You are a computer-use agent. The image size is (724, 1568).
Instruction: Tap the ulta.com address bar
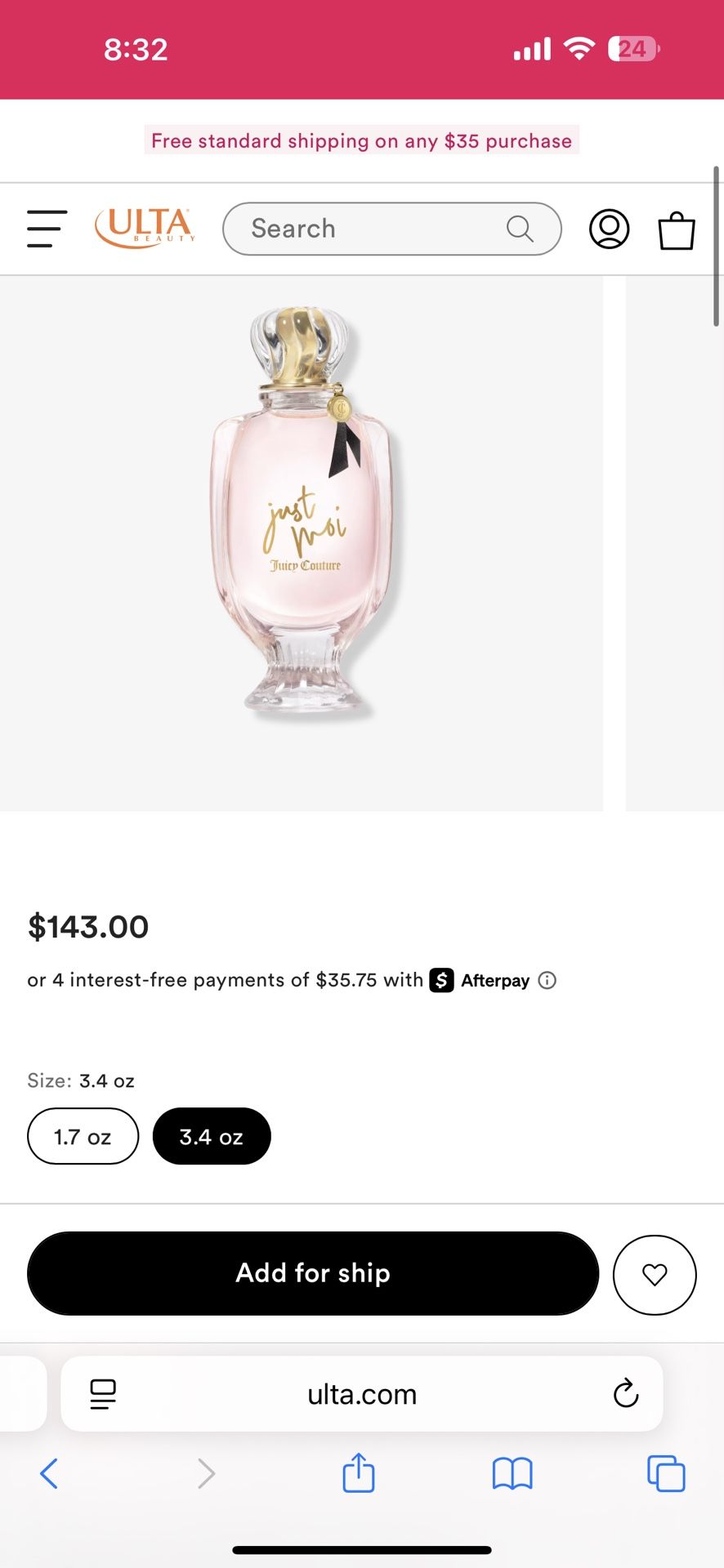(x=362, y=1394)
